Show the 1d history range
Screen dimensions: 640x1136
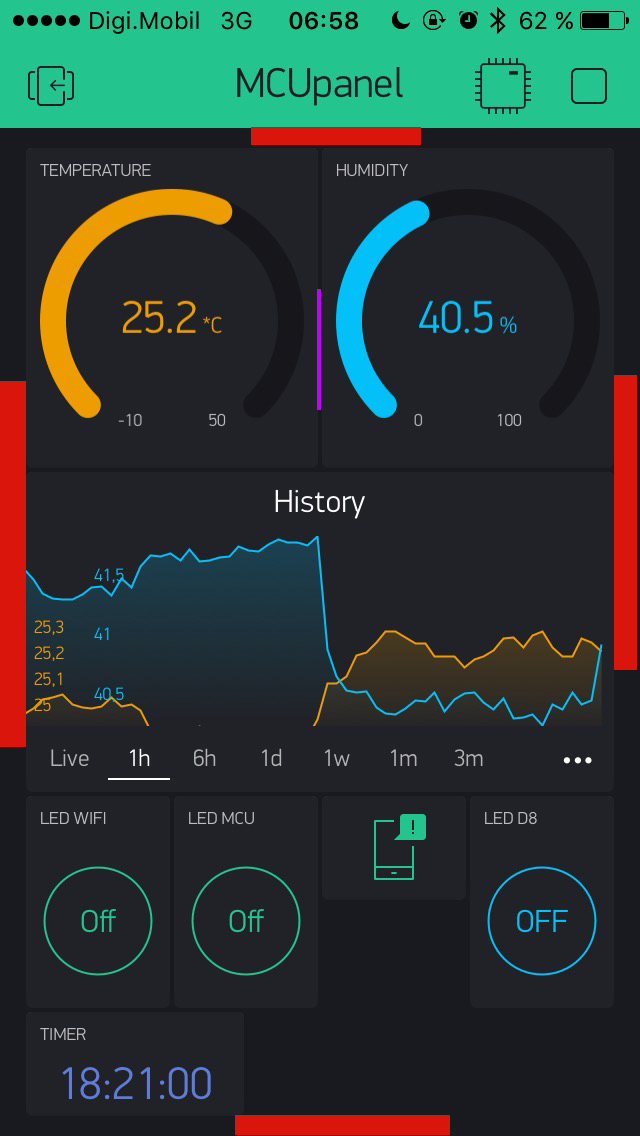click(271, 758)
